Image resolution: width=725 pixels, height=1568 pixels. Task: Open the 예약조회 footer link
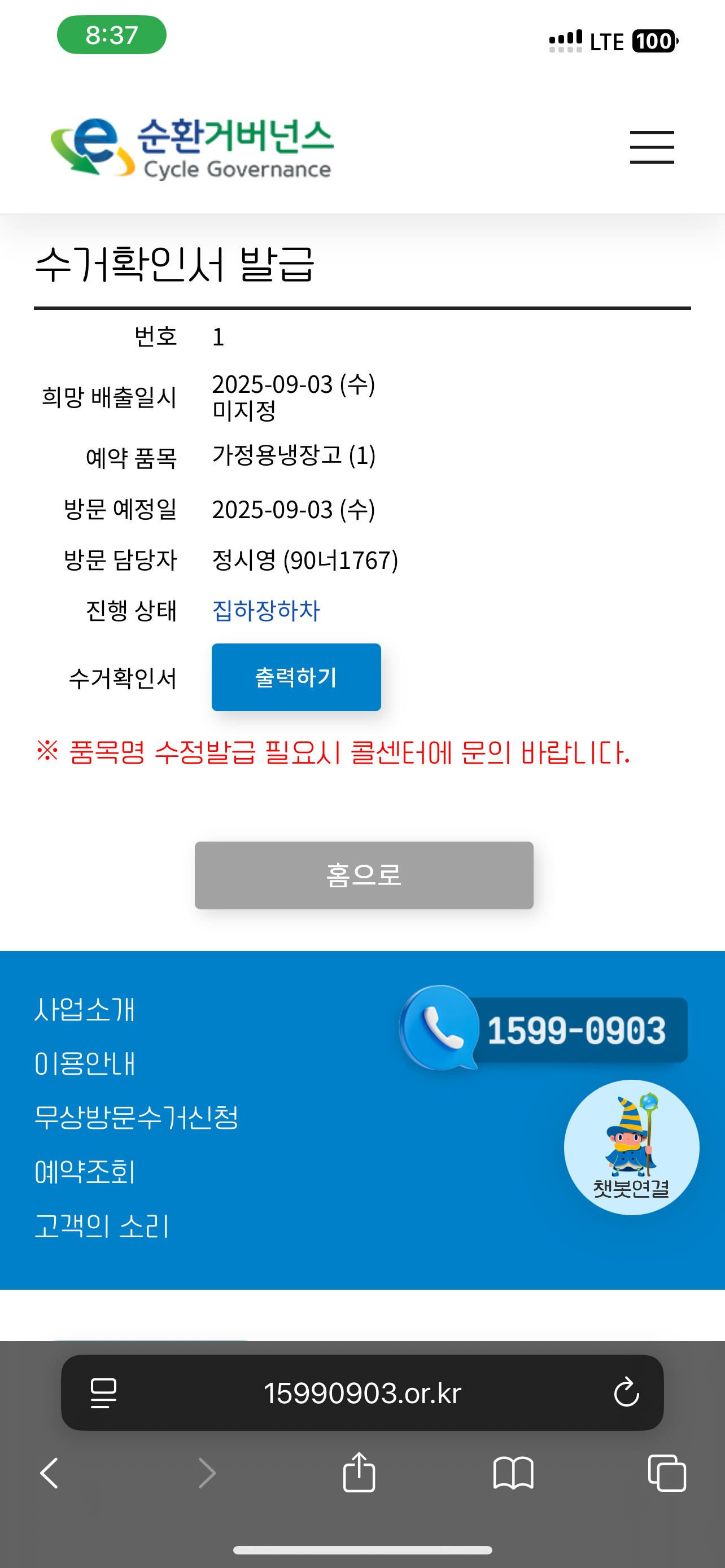[85, 1171]
